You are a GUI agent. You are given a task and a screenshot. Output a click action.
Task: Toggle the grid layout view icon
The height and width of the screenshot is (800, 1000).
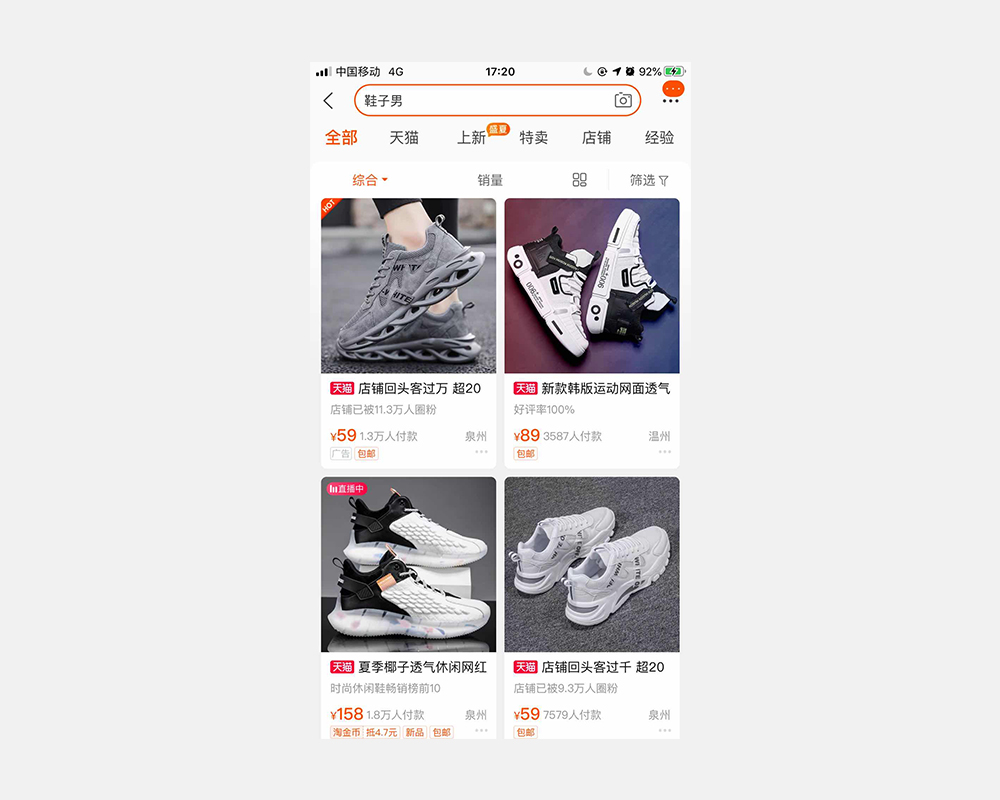tap(579, 180)
